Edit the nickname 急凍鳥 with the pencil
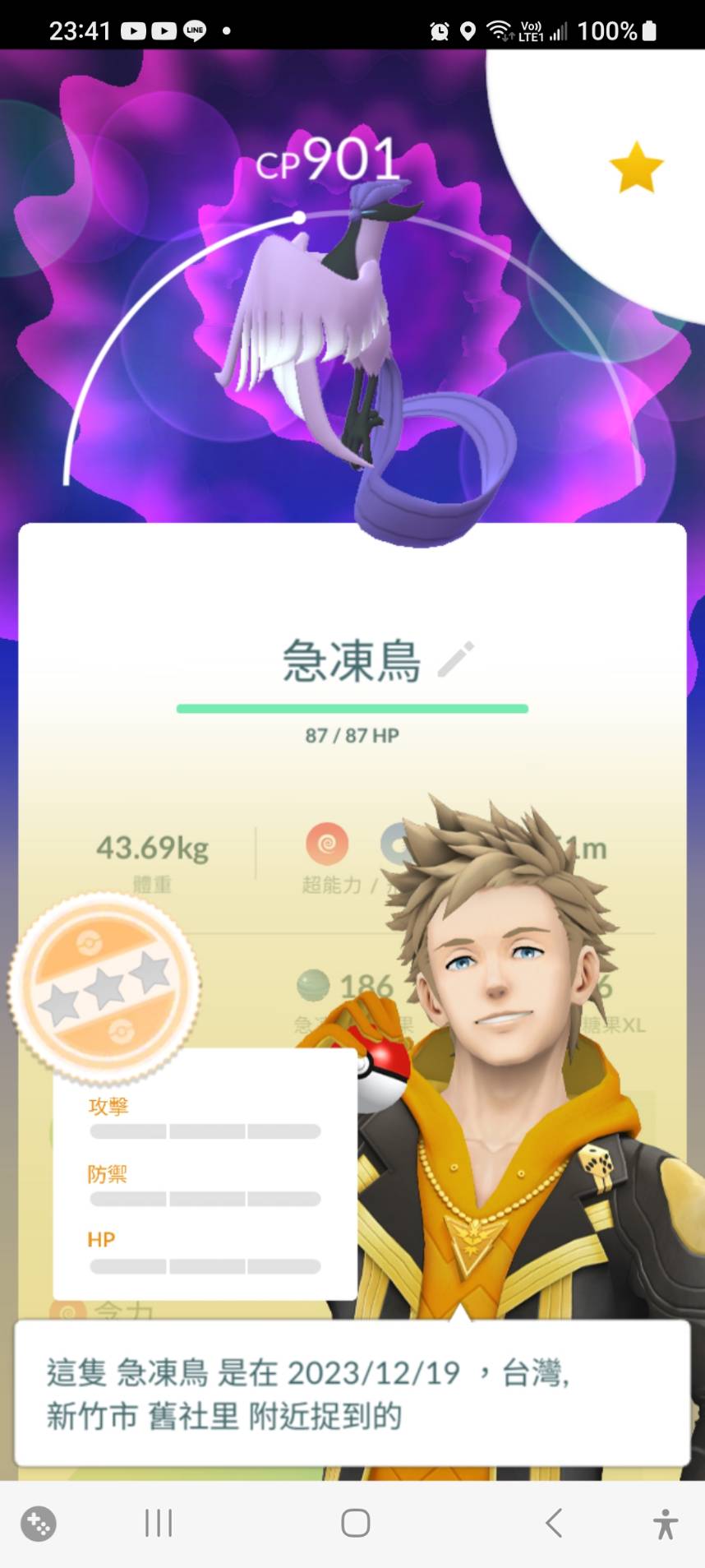This screenshot has width=705, height=1568. click(x=456, y=659)
